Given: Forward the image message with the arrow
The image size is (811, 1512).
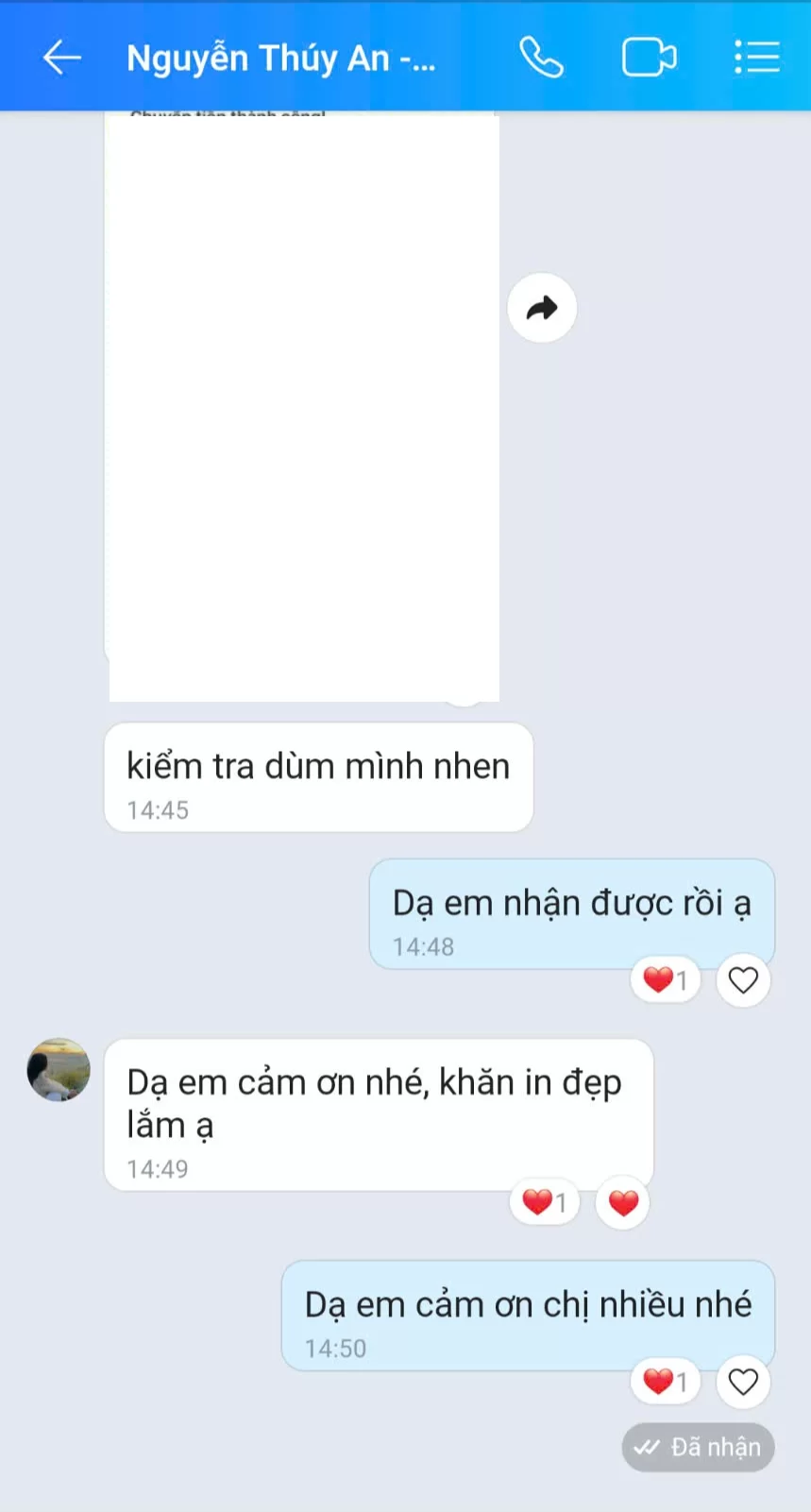Looking at the screenshot, I should click(542, 308).
